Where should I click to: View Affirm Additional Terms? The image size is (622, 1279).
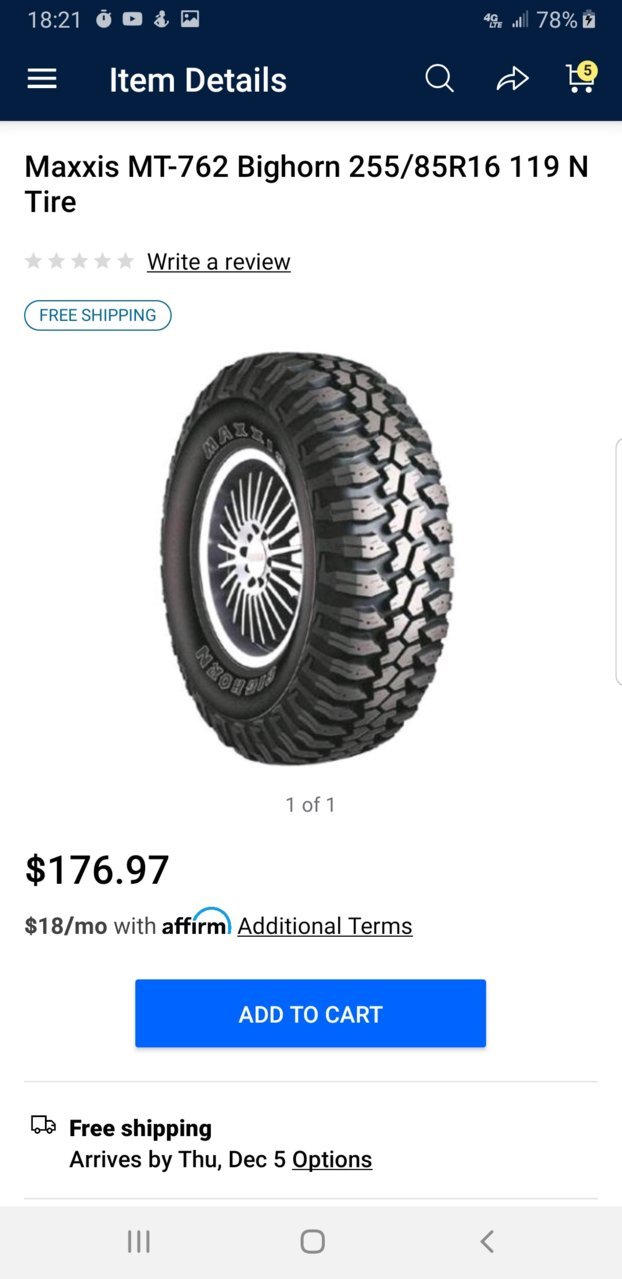(325, 926)
